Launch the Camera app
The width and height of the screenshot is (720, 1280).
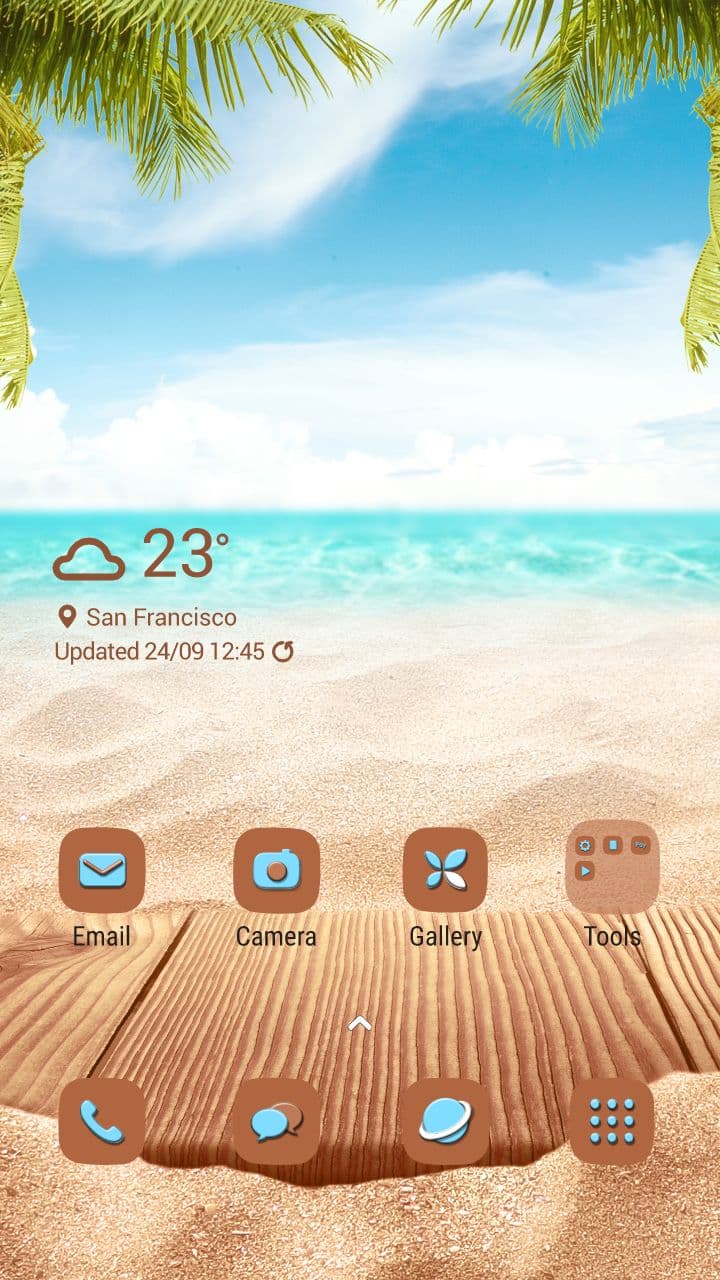click(276, 870)
